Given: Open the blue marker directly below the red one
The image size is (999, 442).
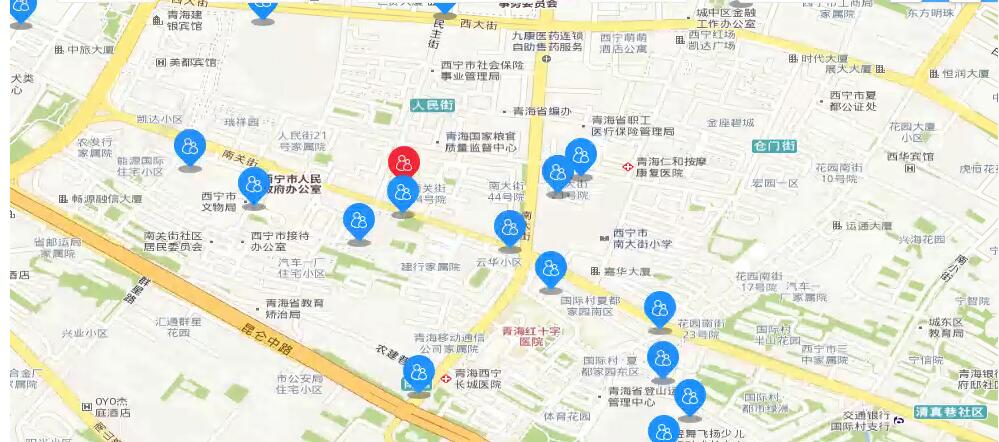Looking at the screenshot, I should click(x=403, y=192).
